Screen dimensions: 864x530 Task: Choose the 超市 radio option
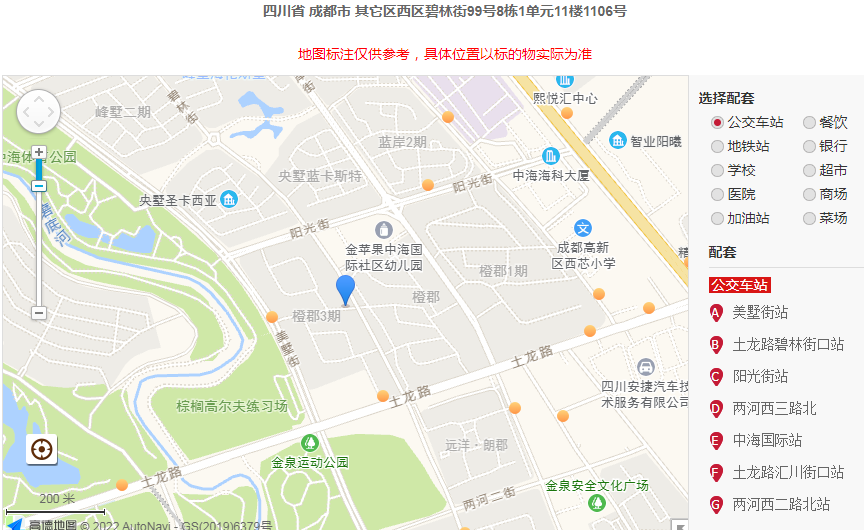click(810, 170)
